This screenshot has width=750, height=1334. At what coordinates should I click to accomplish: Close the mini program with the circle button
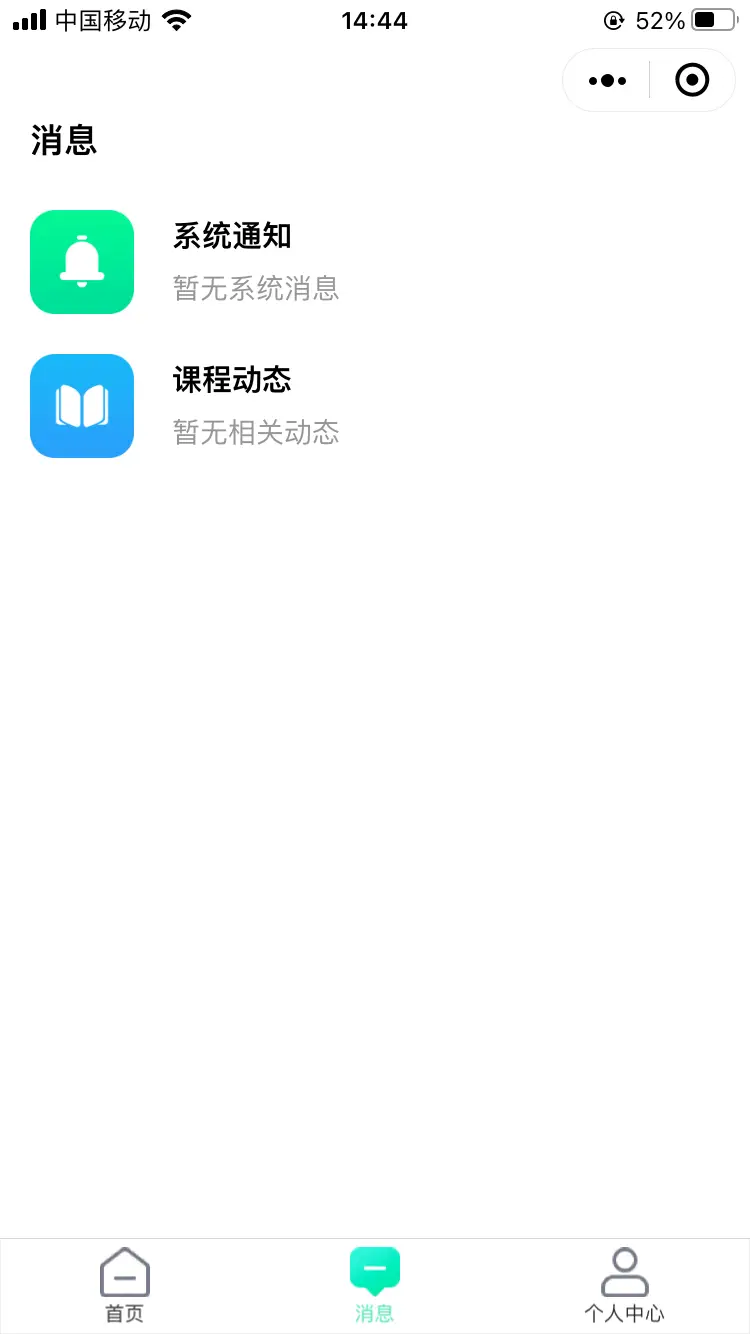point(692,80)
